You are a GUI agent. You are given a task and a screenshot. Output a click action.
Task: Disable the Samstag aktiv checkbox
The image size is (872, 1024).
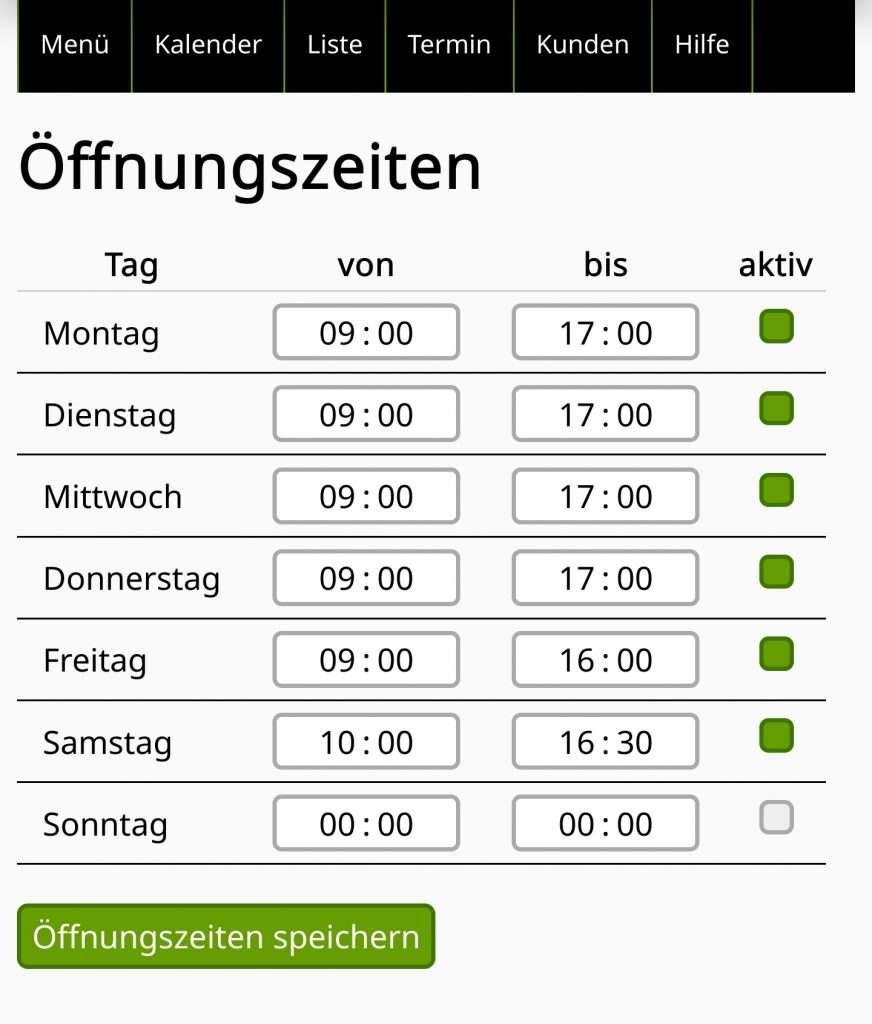tap(776, 734)
